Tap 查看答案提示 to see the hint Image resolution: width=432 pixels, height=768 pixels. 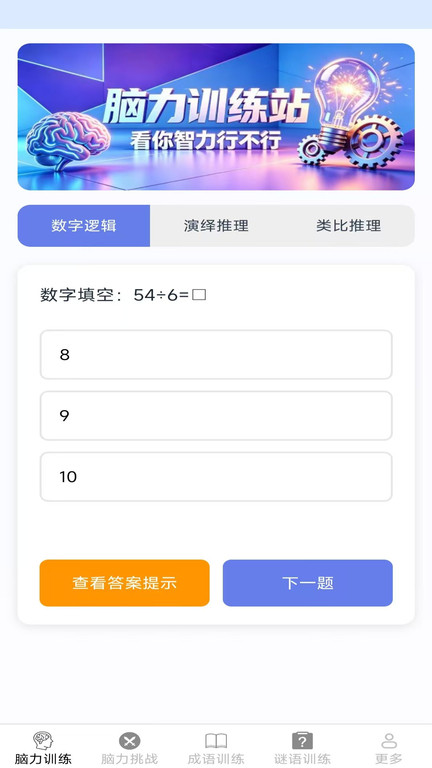pos(124,583)
